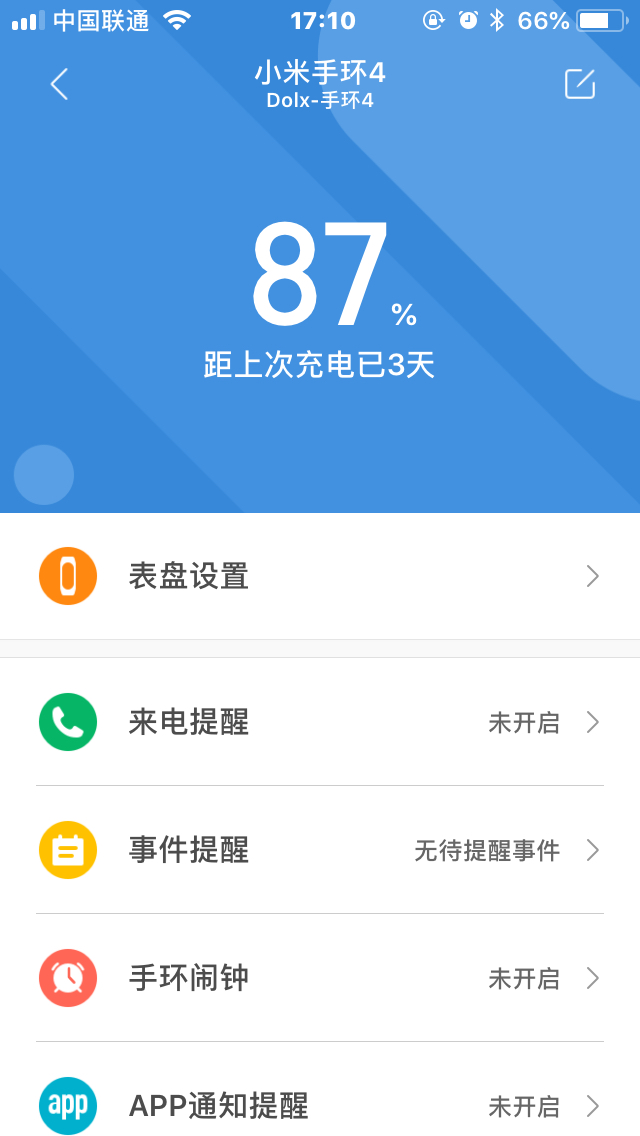Open the APP通知提醒 row
The height and width of the screenshot is (1136, 640).
320,1104
